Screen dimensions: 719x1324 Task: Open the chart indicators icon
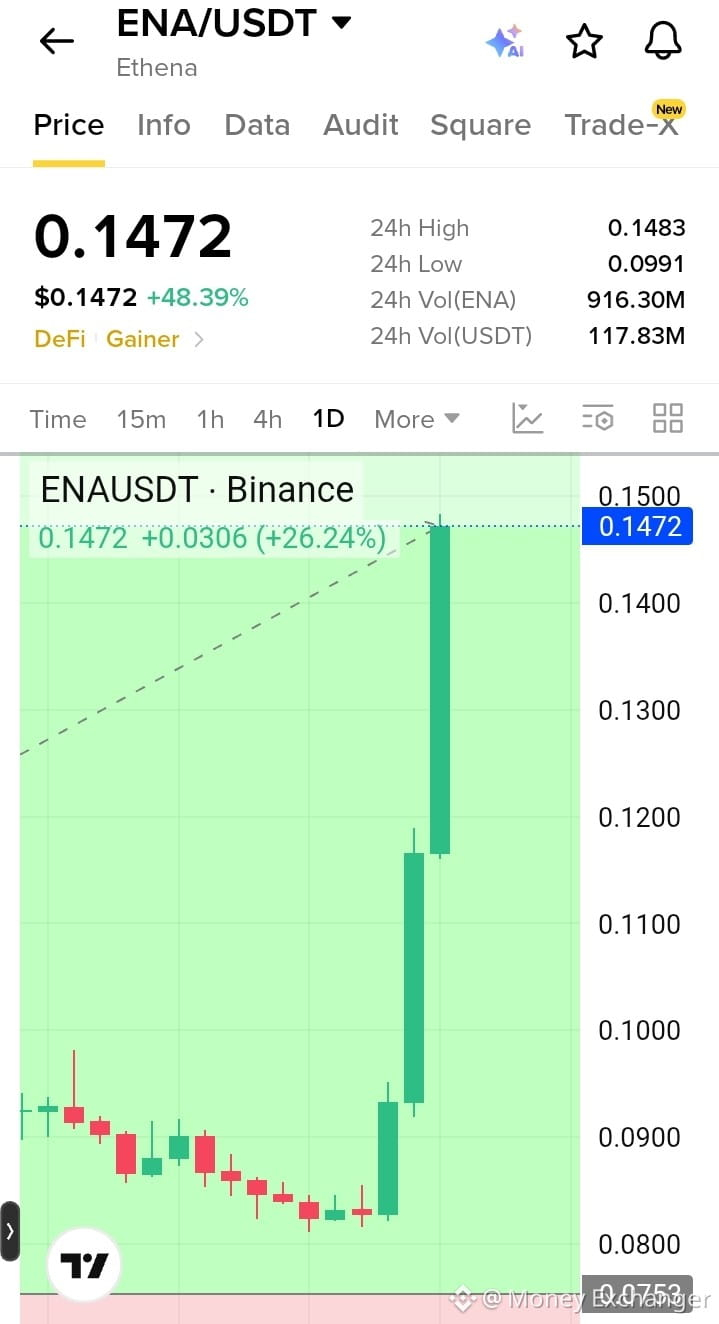click(527, 418)
